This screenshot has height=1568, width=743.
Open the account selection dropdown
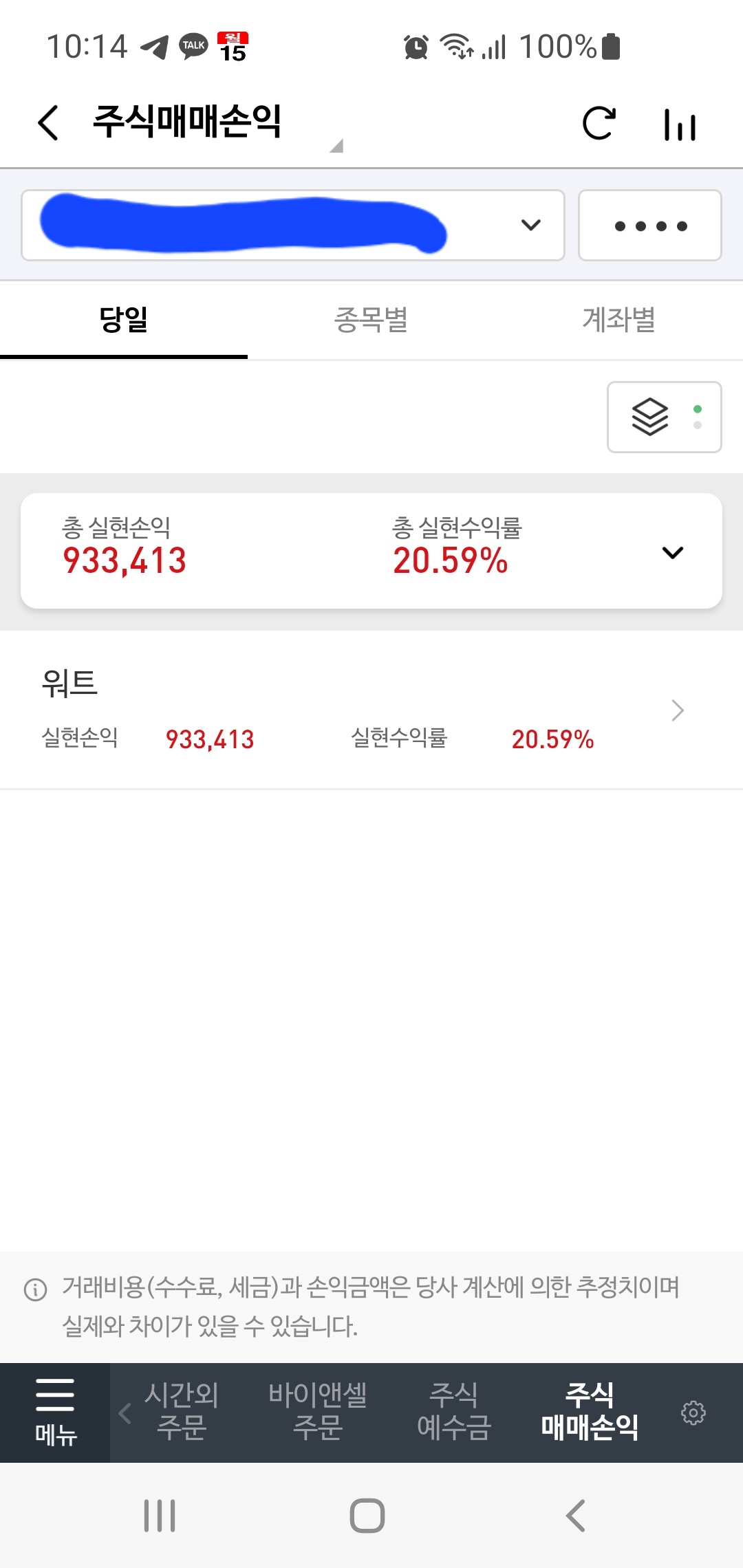(x=293, y=225)
